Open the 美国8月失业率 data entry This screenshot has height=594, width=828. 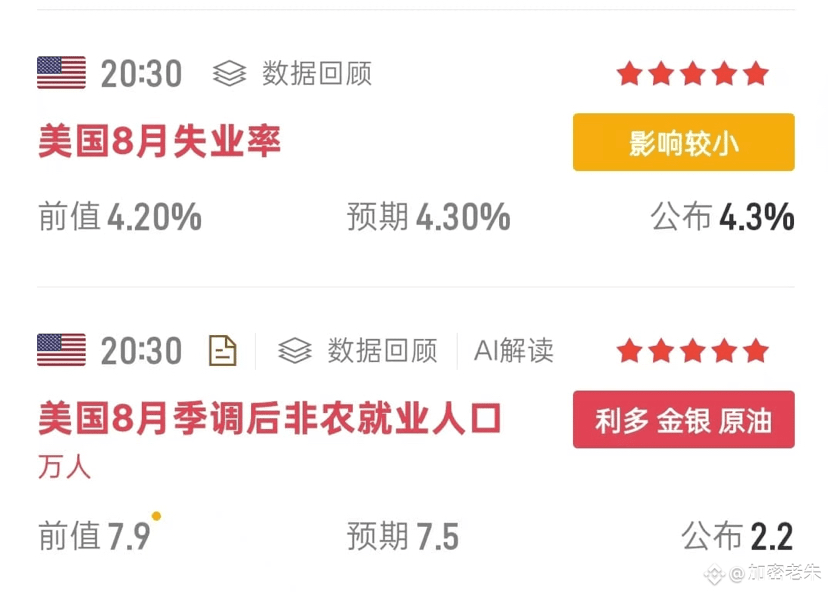(160, 143)
